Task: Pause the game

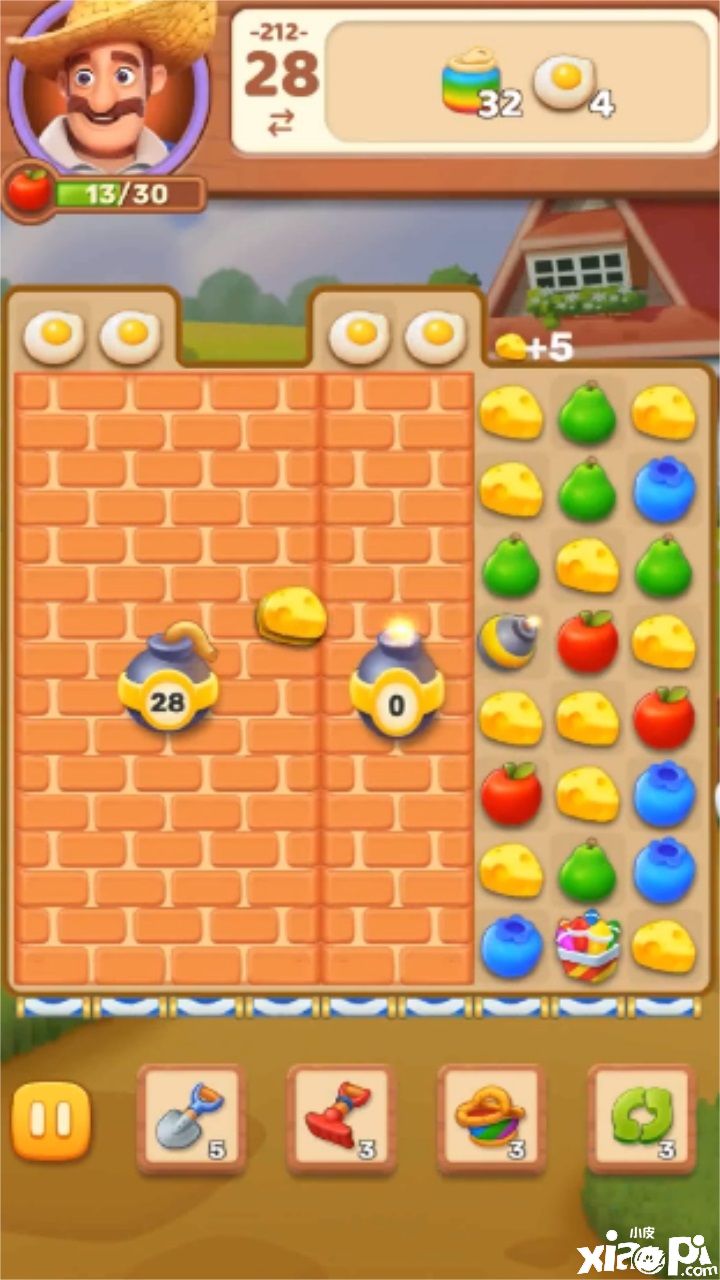Action: click(x=51, y=1121)
